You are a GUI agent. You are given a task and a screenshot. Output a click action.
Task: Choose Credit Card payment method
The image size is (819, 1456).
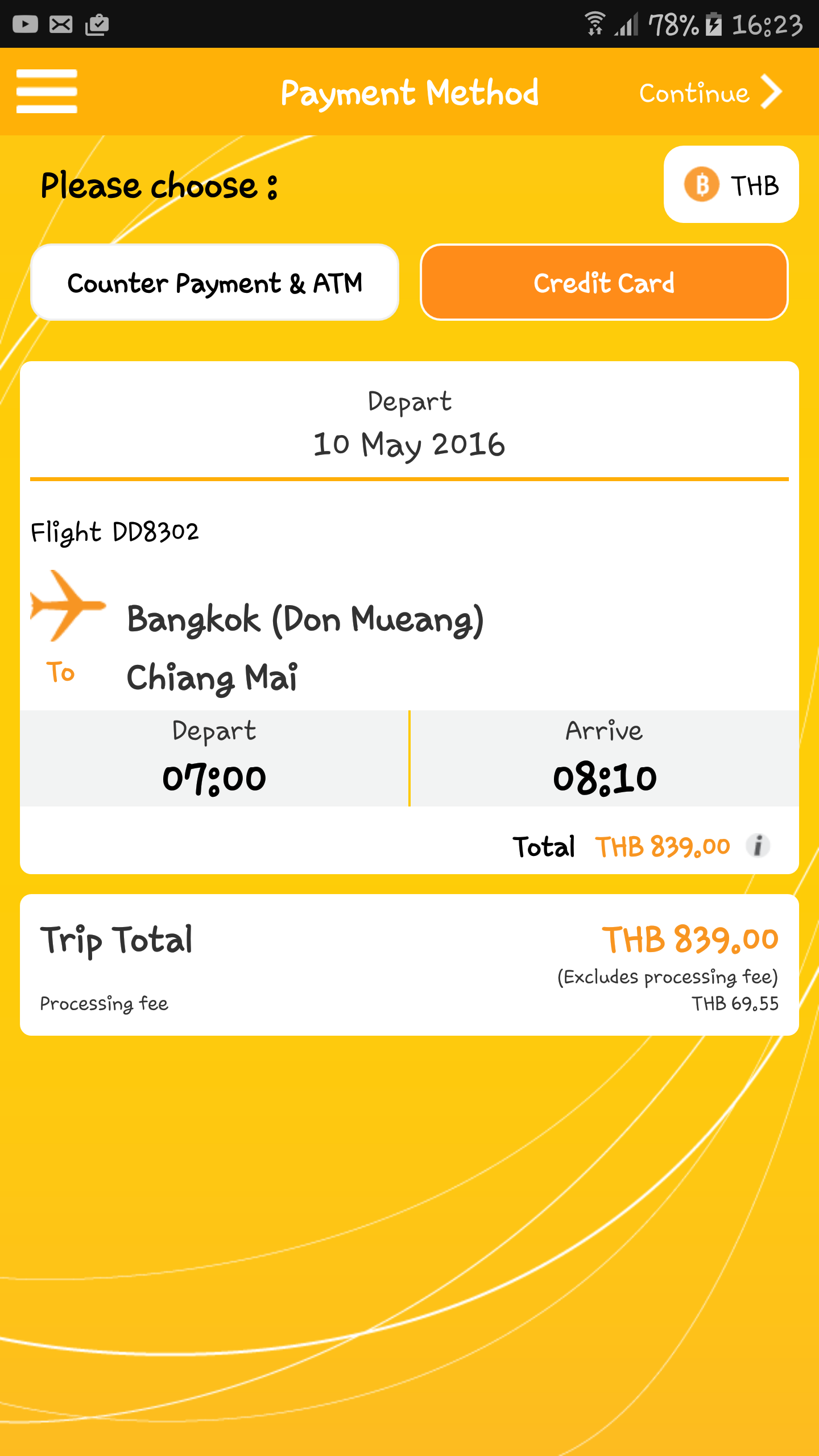point(604,283)
